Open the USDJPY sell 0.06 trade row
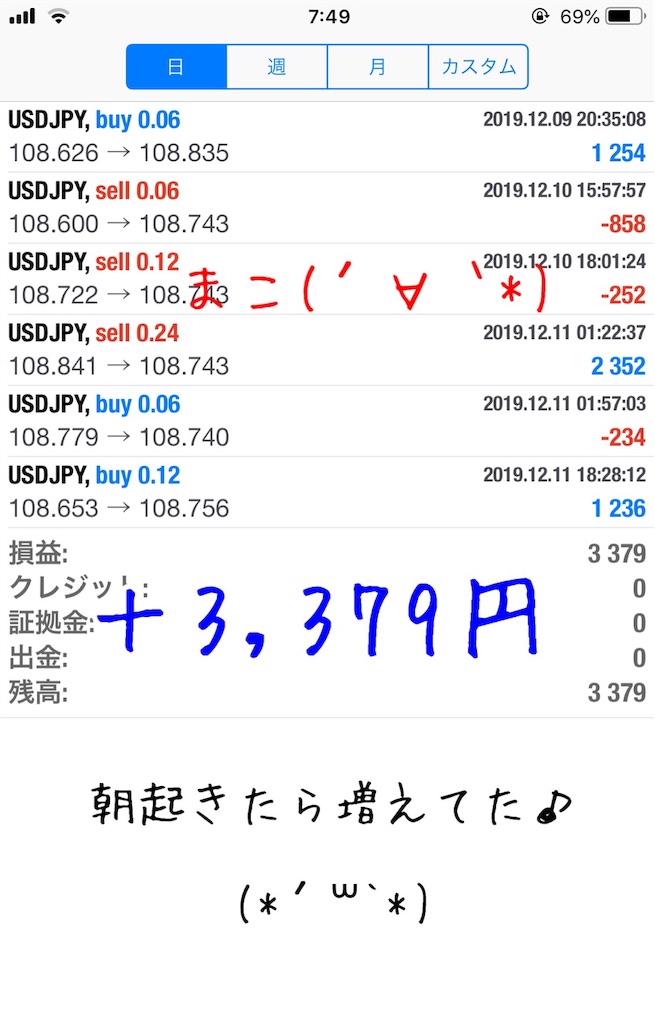Screen dimensions: 655x1024 tap(327, 208)
